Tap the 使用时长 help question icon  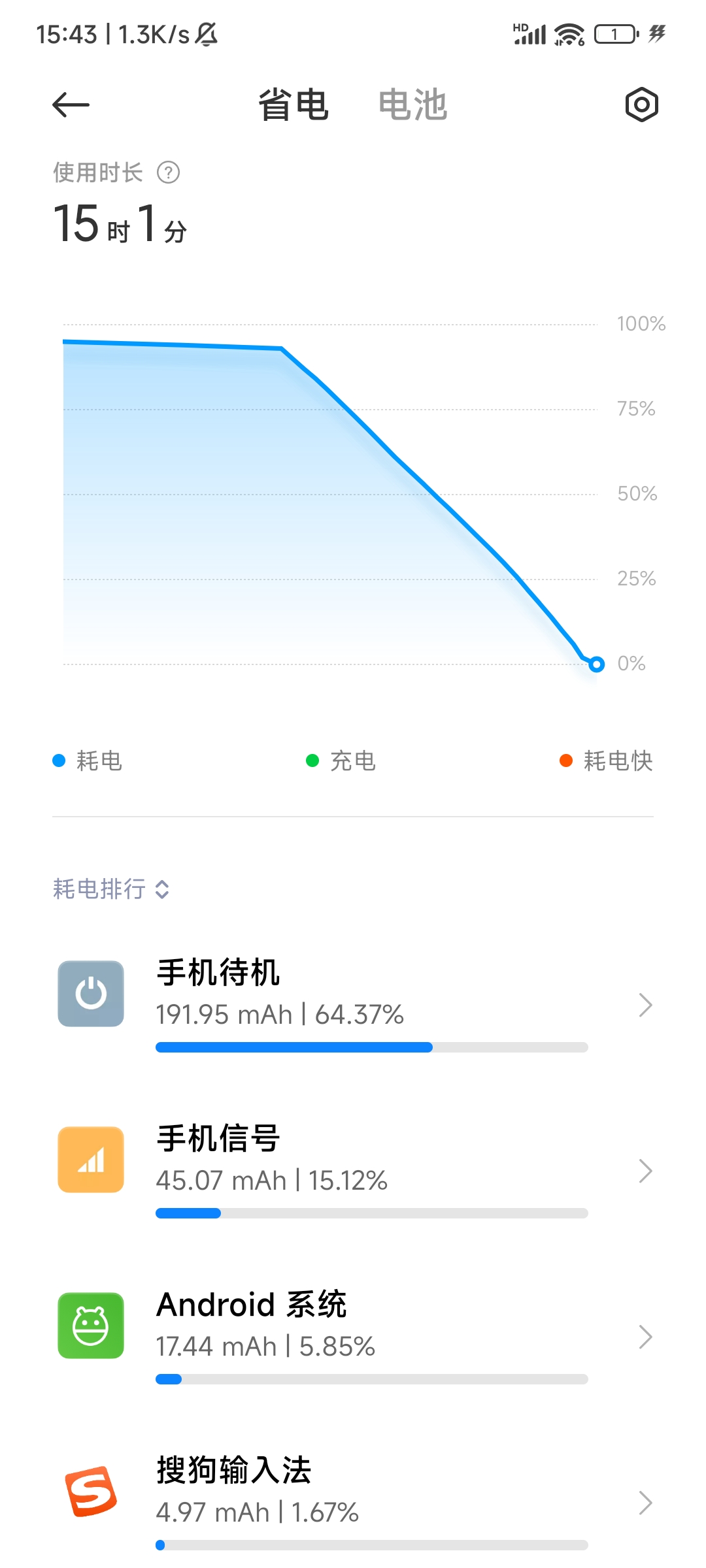[168, 172]
